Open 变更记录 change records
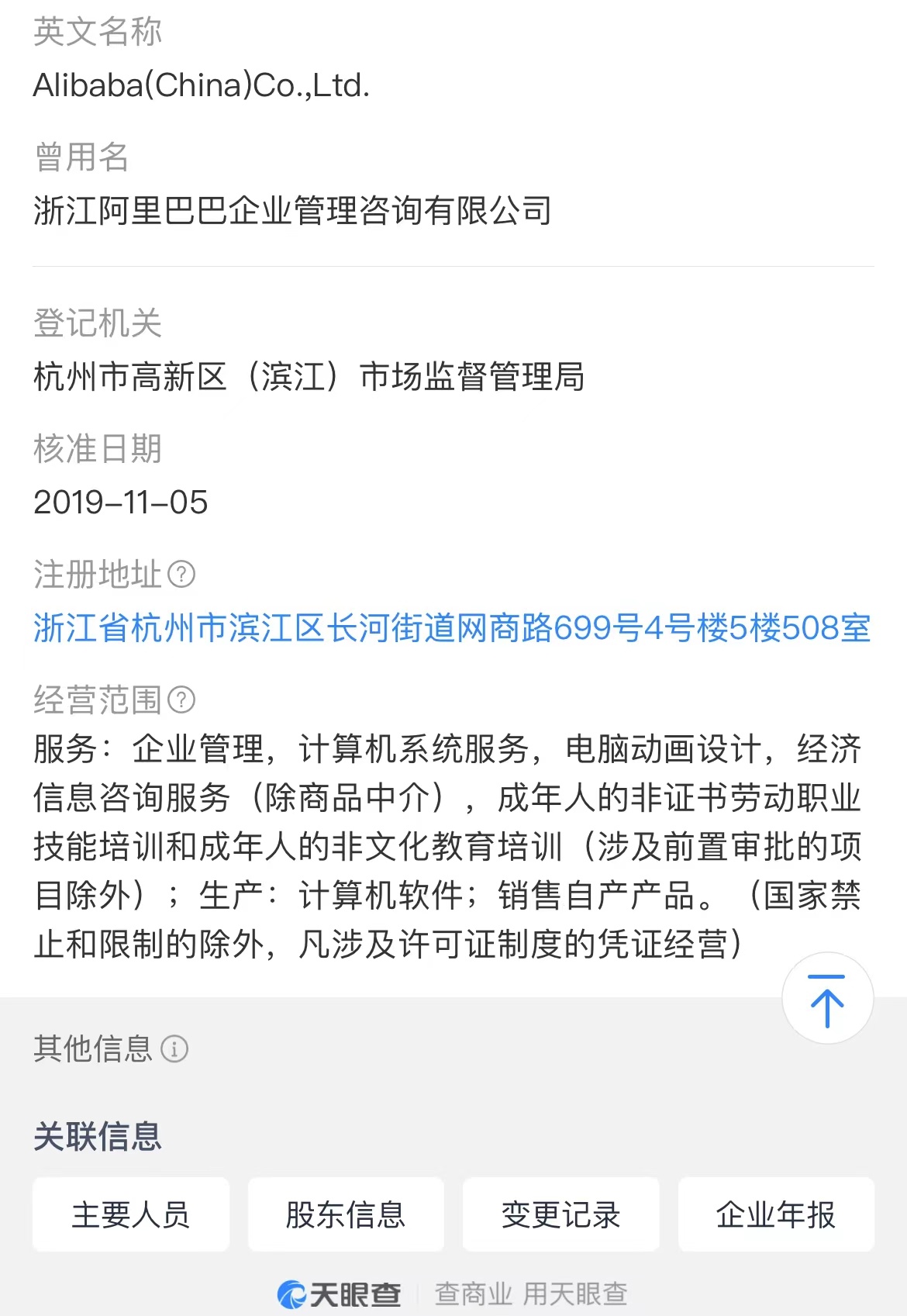The width and height of the screenshot is (907, 1316). point(560,1214)
